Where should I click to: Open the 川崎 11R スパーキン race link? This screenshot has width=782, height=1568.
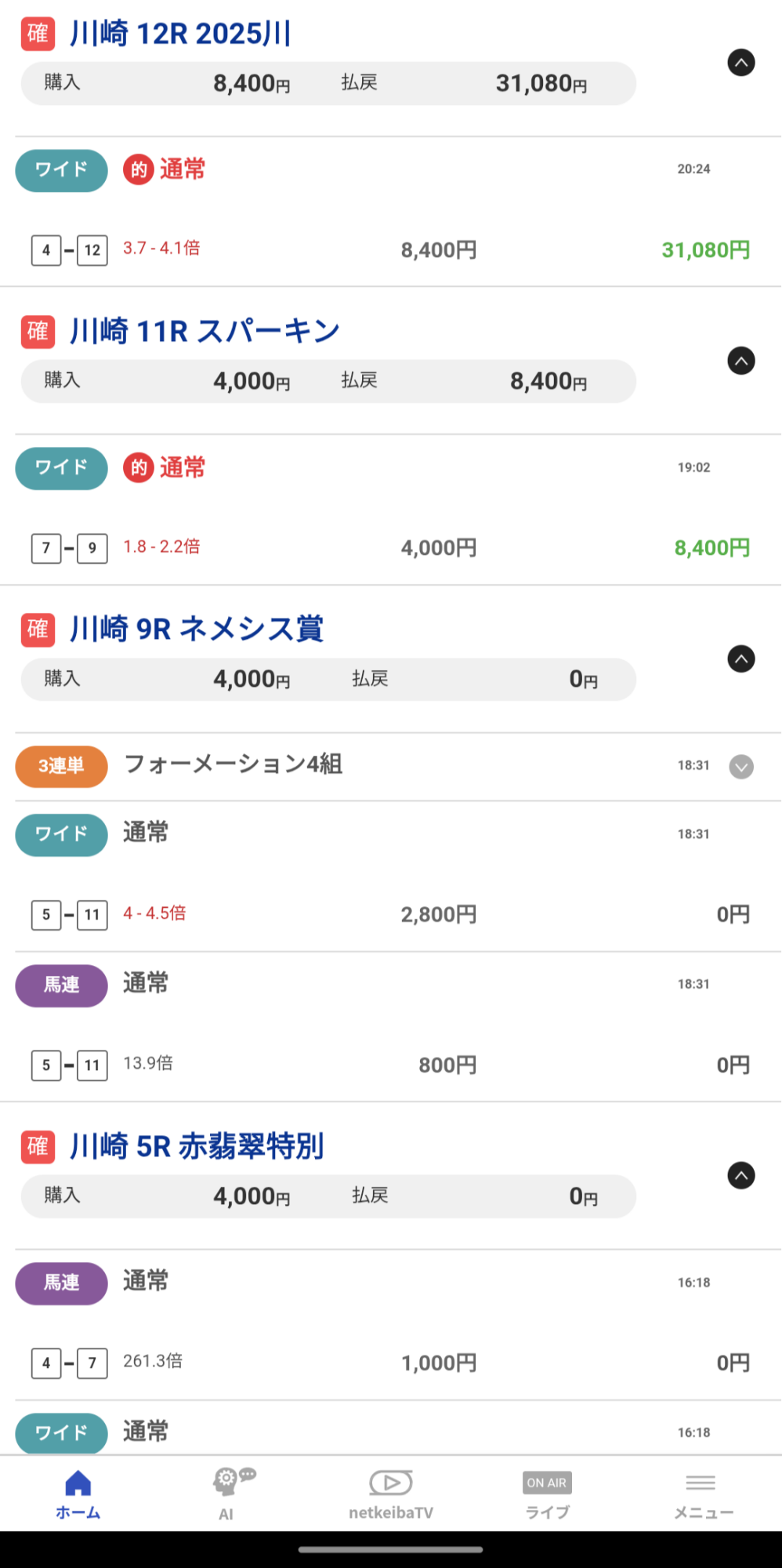205,331
